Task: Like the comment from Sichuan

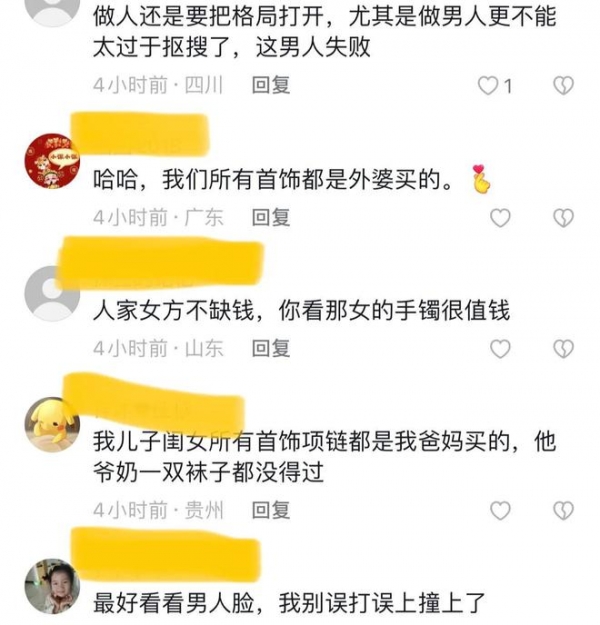Action: tap(488, 86)
